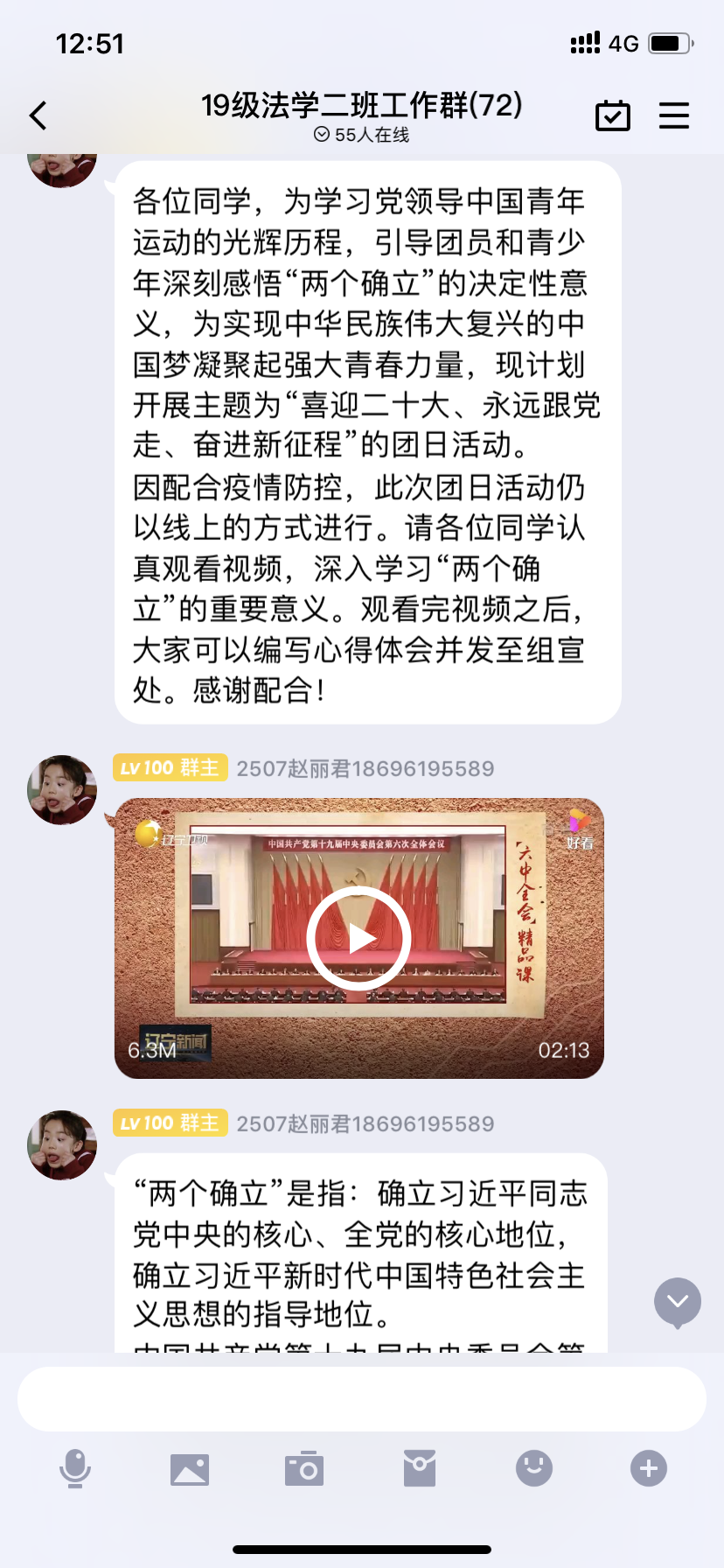Open the red packet icon

(420, 1468)
